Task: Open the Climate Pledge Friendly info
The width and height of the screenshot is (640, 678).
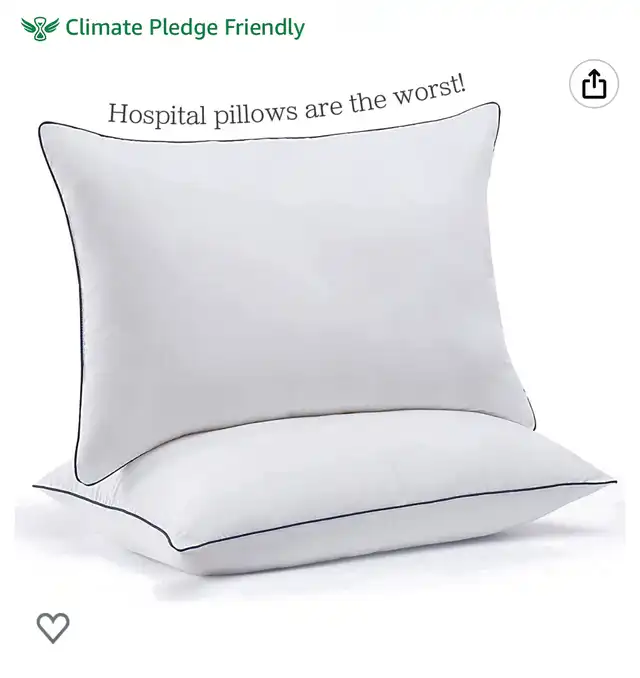Action: coord(163,27)
